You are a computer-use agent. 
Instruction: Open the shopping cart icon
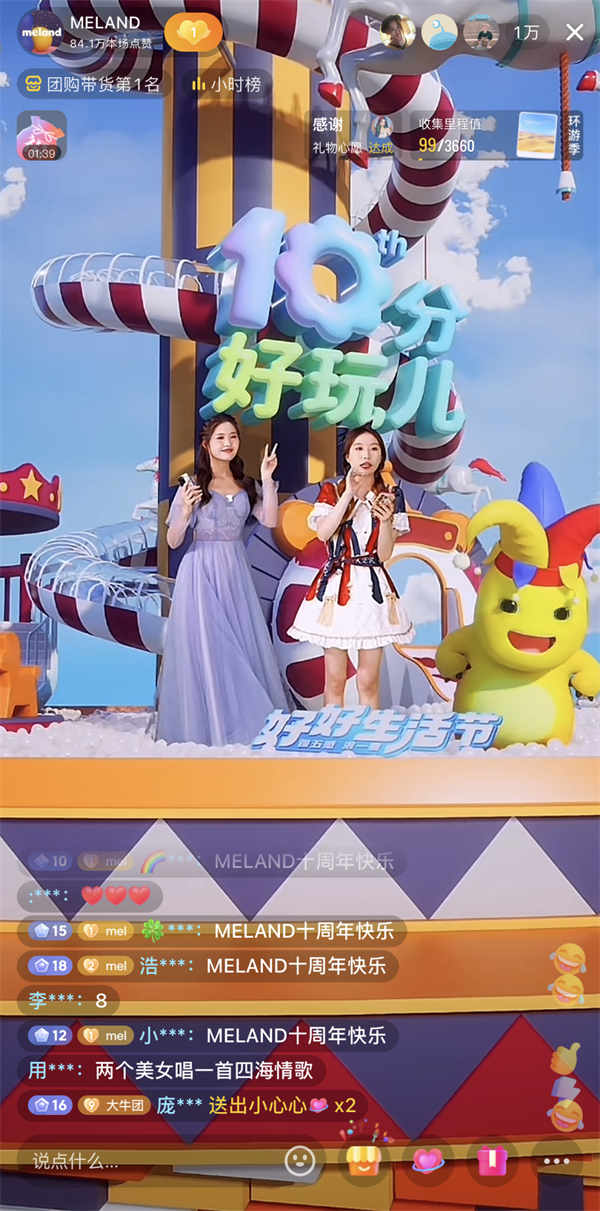click(364, 1161)
